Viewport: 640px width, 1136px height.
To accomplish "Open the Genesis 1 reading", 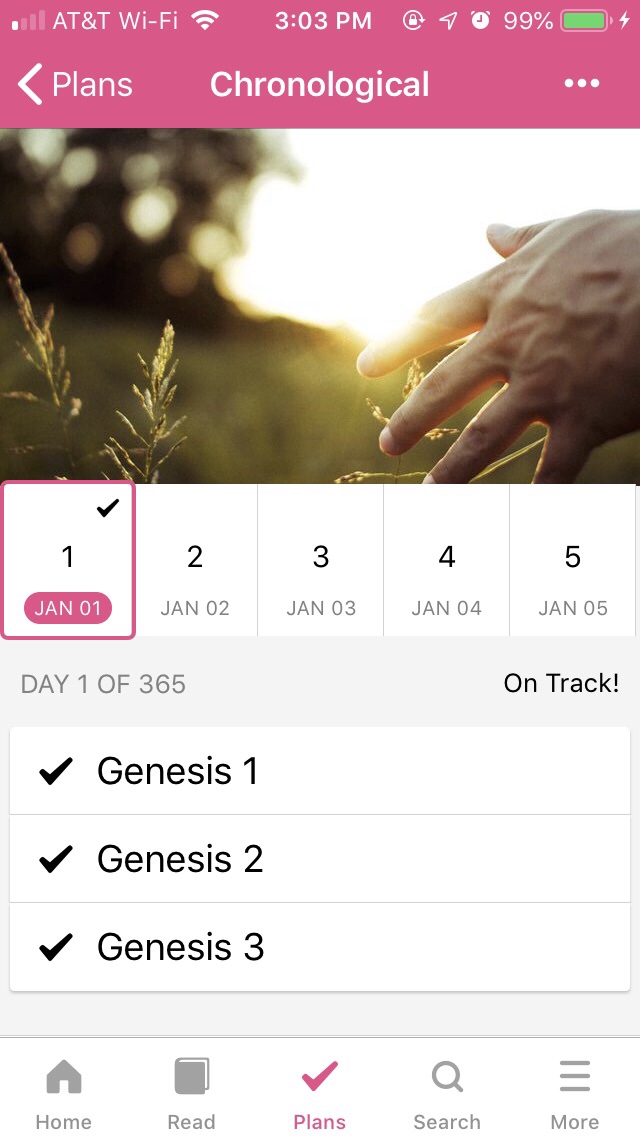I will [320, 771].
